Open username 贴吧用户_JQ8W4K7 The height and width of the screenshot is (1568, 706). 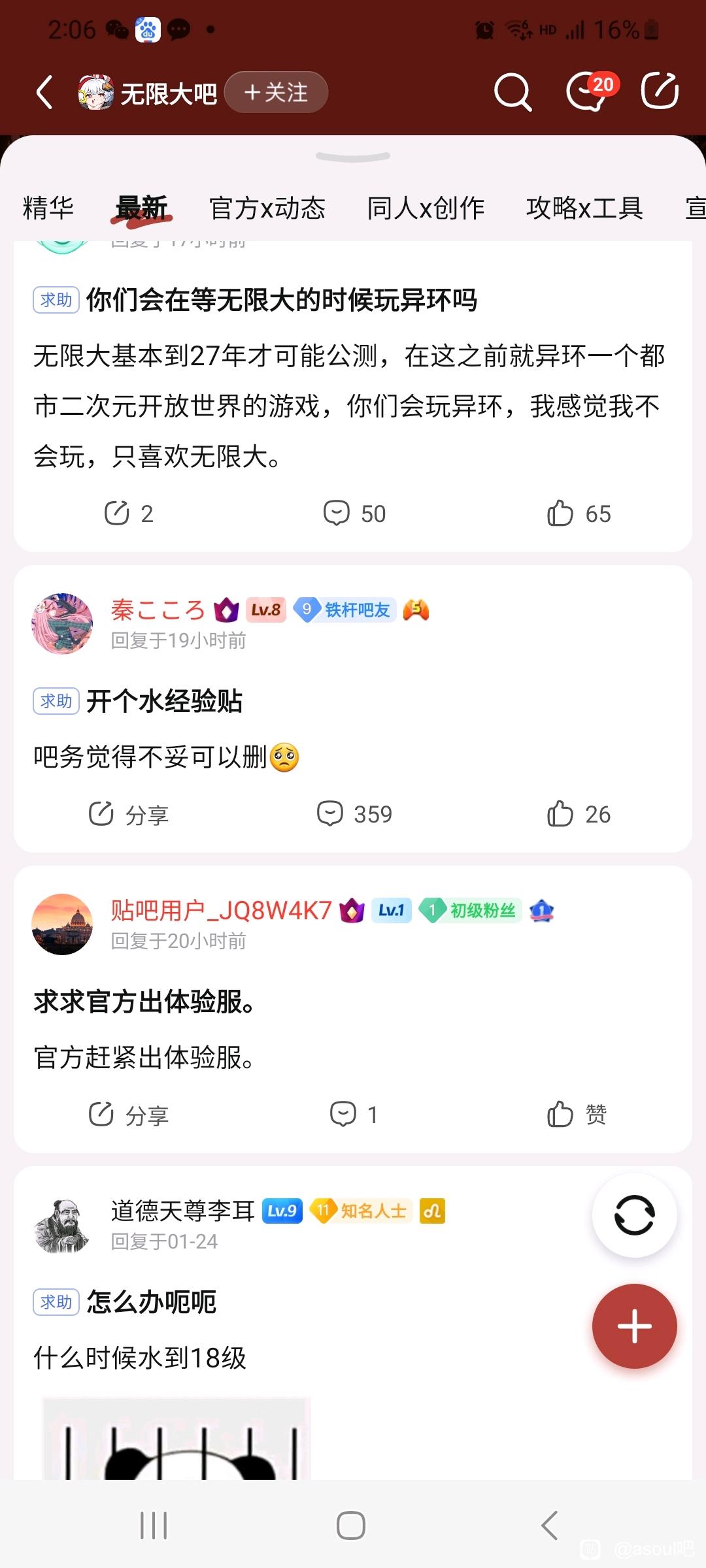pos(221,910)
